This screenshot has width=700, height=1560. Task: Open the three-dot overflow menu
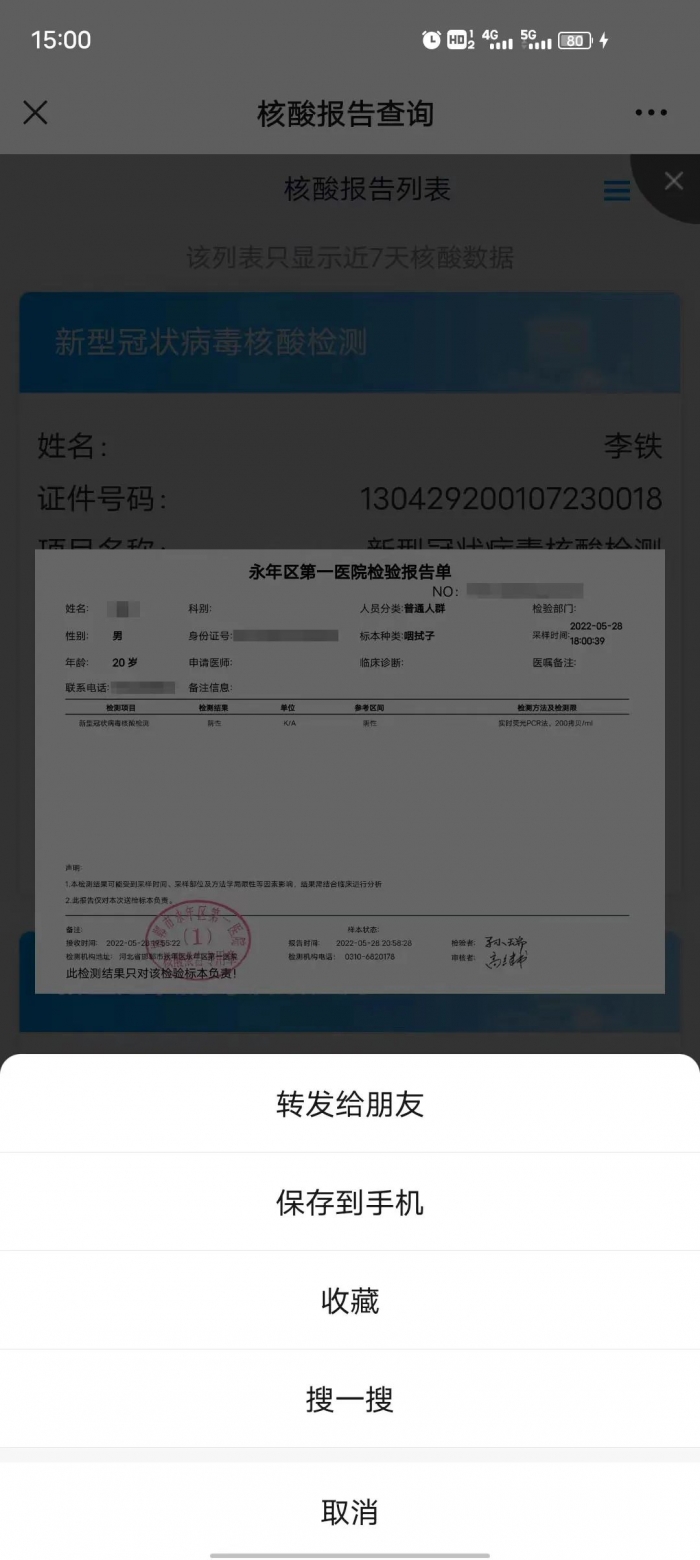651,113
